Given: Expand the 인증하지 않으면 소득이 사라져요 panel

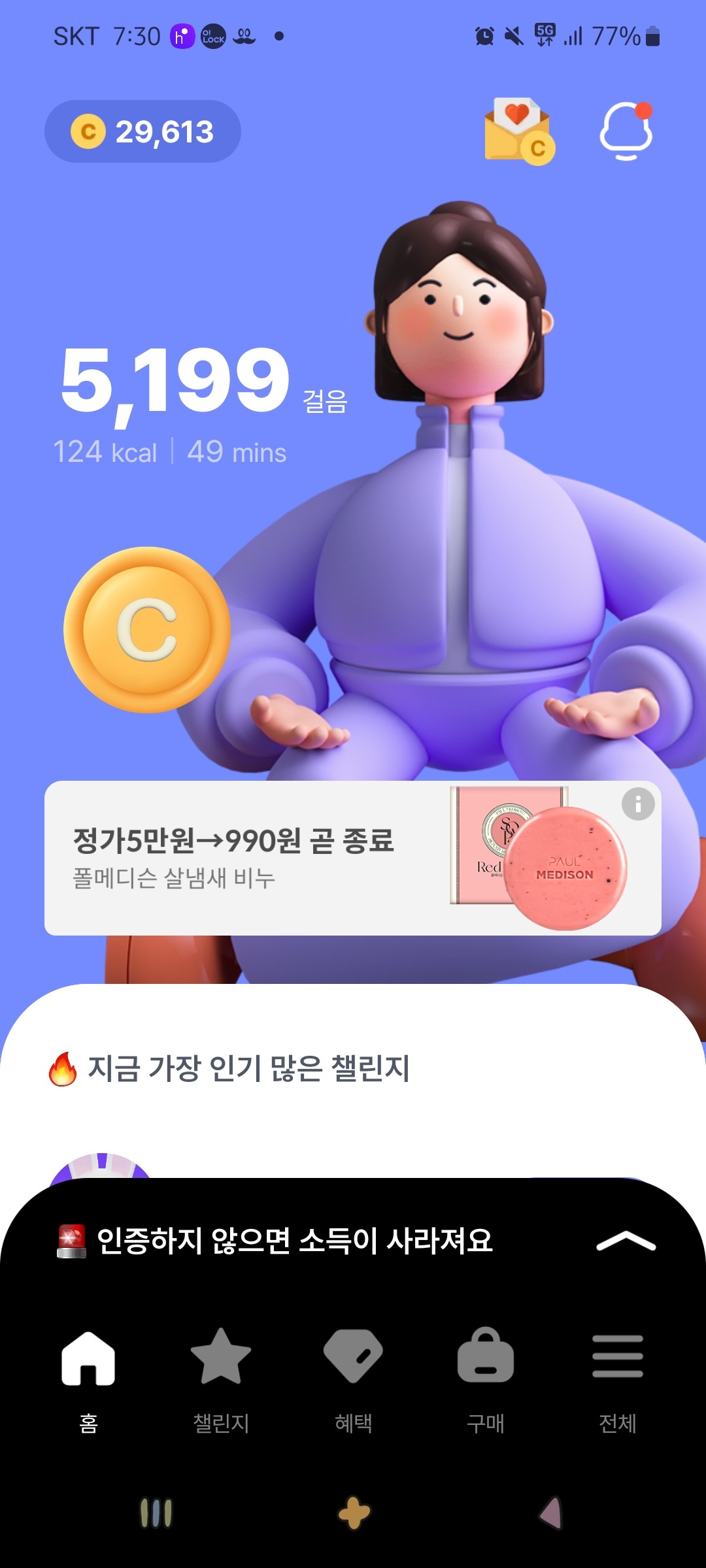Looking at the screenshot, I should tap(626, 1241).
